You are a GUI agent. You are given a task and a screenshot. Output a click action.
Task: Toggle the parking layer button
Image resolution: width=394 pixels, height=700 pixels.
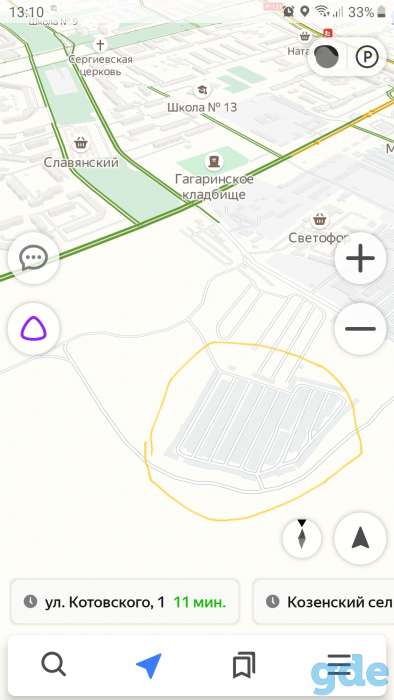click(x=367, y=57)
